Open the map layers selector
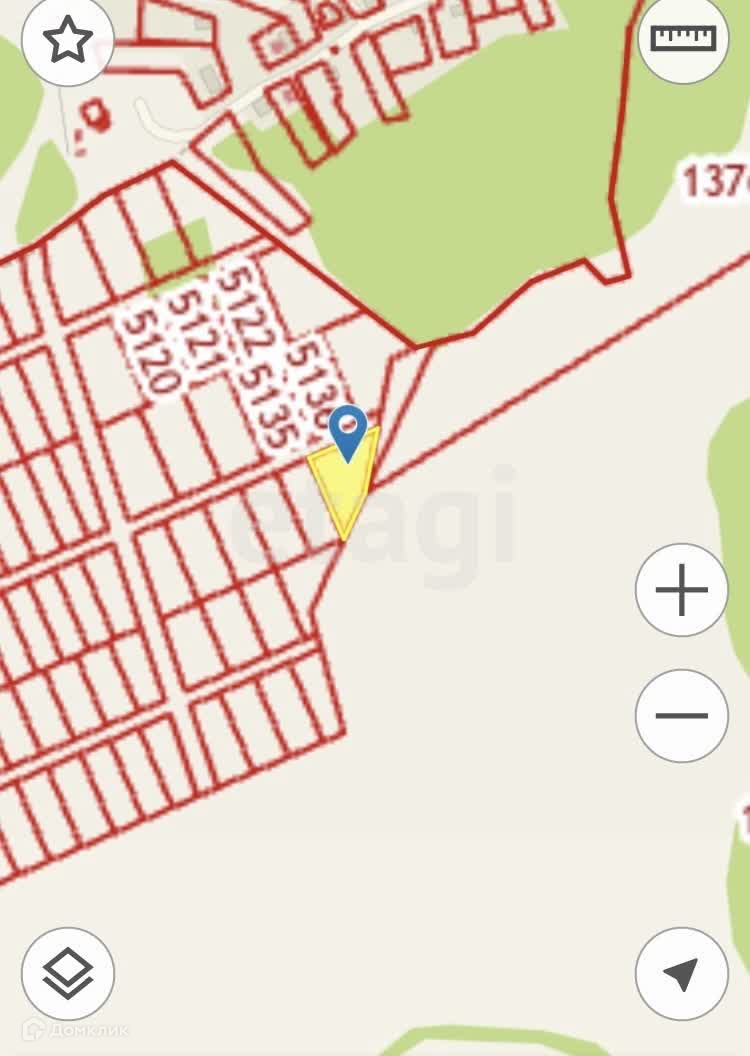Image resolution: width=750 pixels, height=1056 pixels. point(68,973)
